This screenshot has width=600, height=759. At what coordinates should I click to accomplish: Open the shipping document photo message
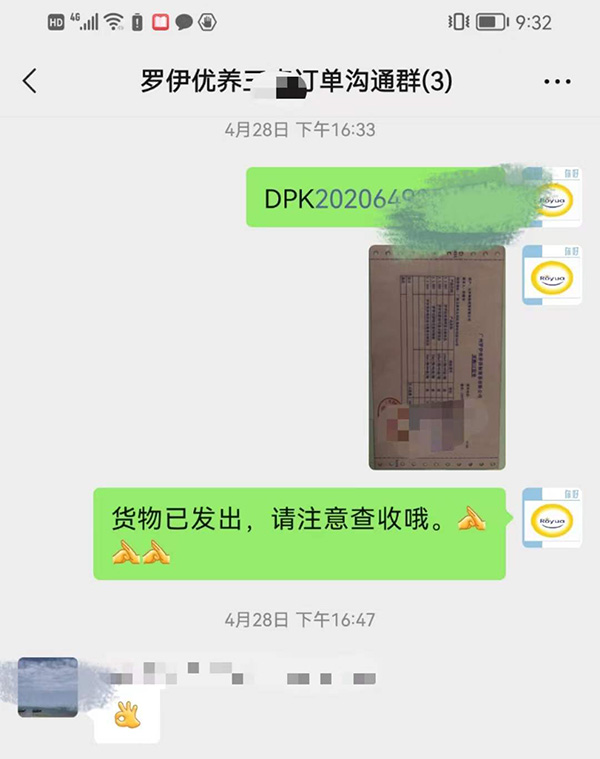[437, 357]
